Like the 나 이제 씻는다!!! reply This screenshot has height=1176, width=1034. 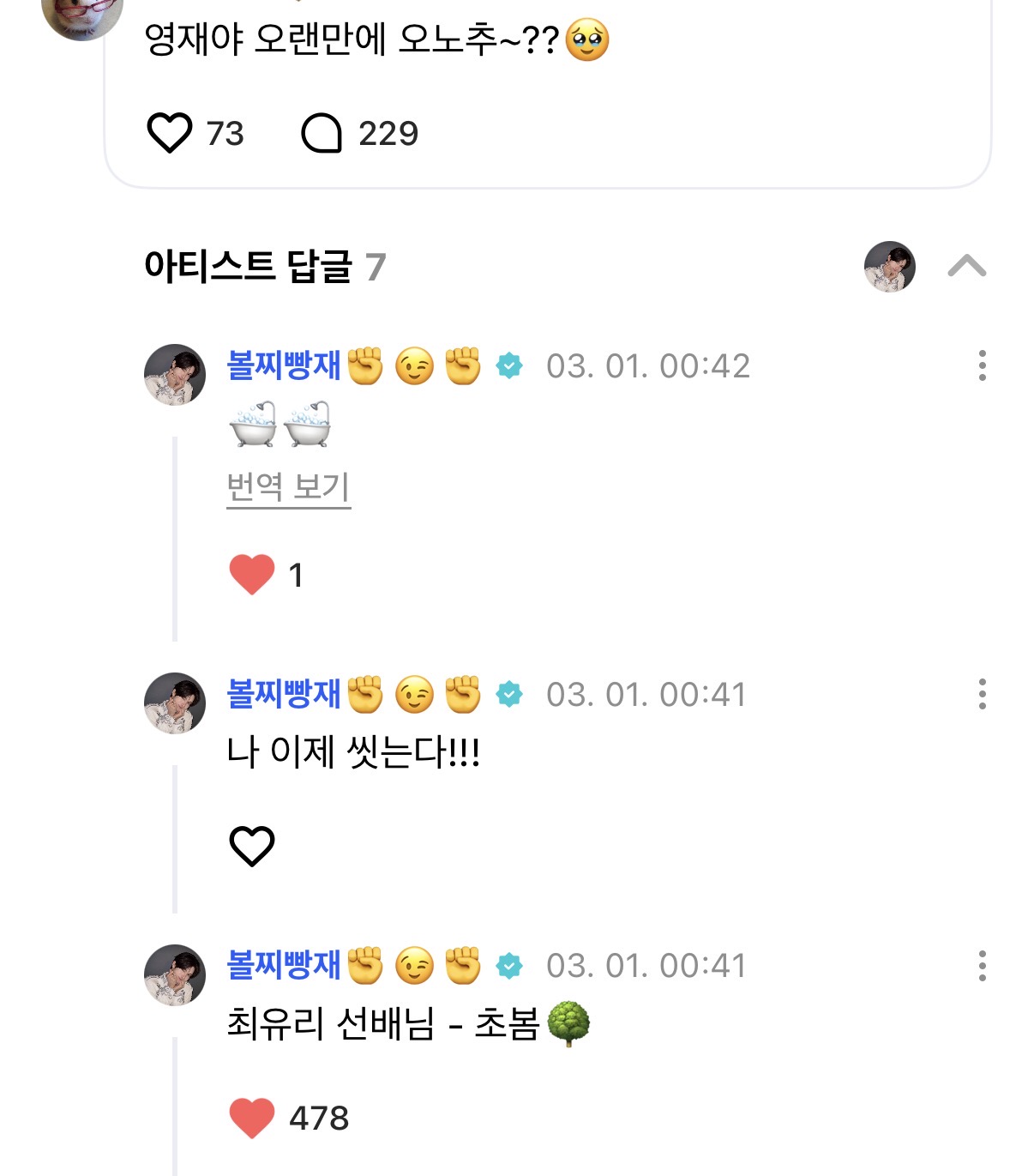(x=252, y=847)
